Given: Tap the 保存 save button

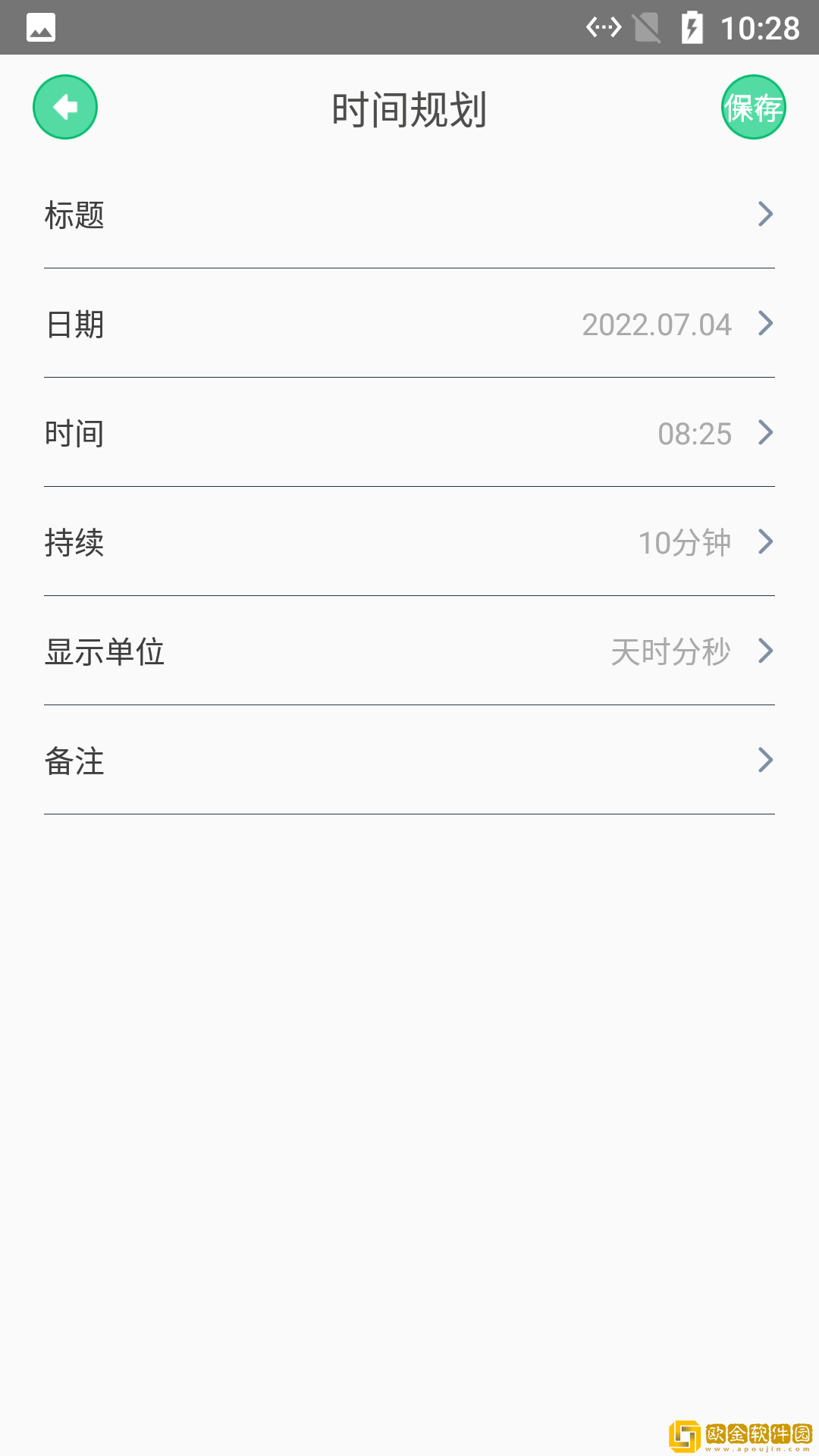Looking at the screenshot, I should (753, 107).
